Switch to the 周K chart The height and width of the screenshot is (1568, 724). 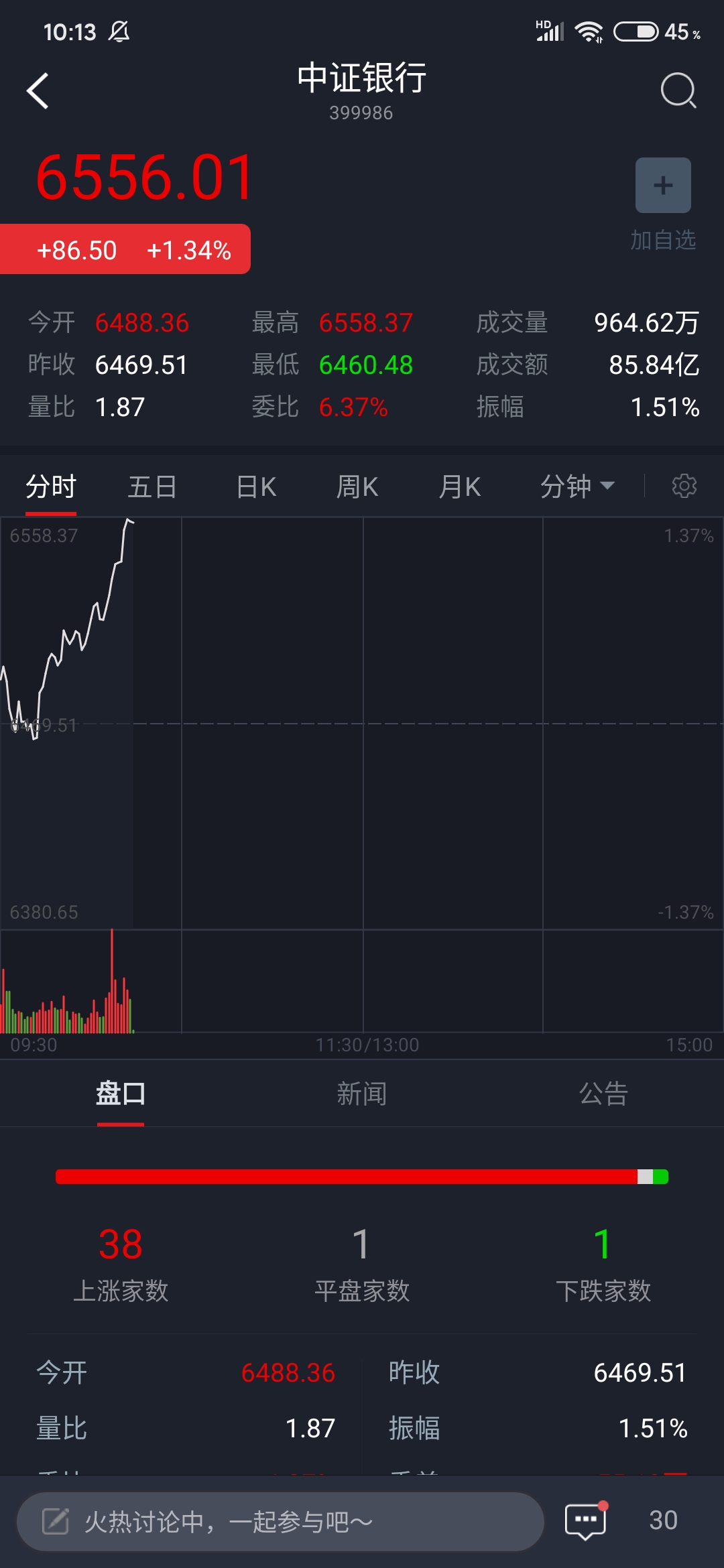pyautogui.click(x=357, y=486)
